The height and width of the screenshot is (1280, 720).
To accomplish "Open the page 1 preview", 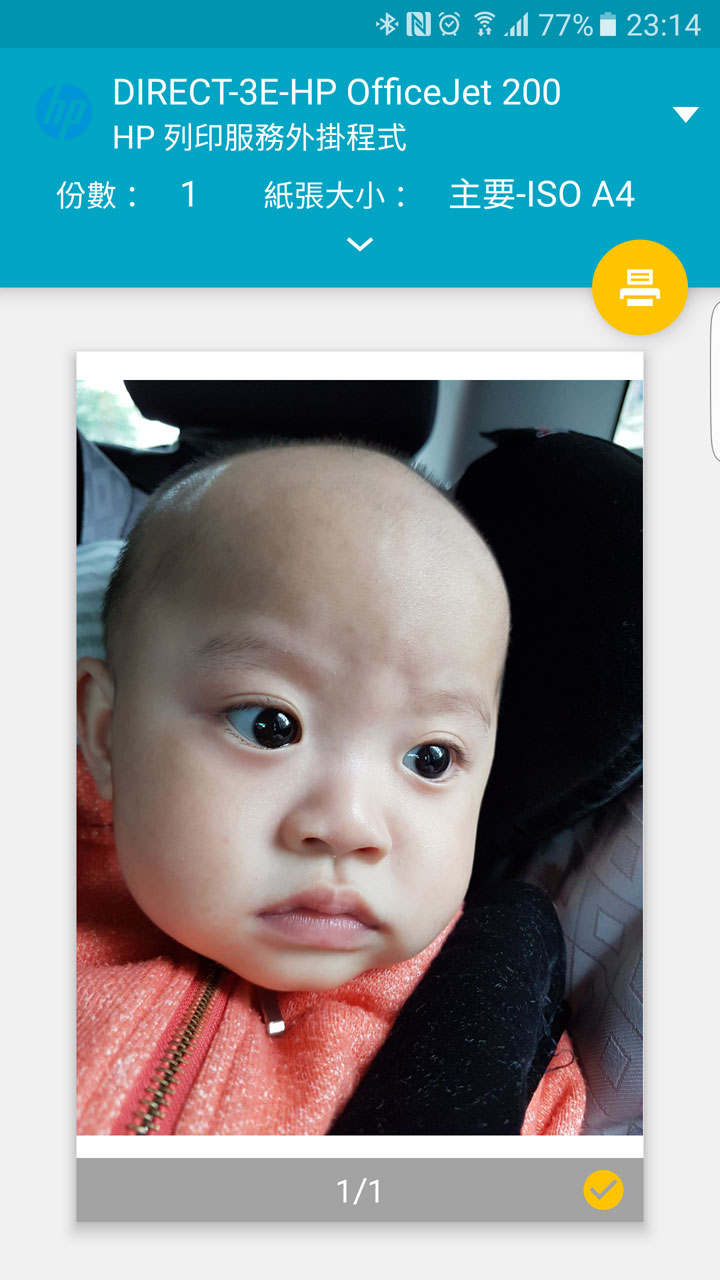I will (x=360, y=757).
